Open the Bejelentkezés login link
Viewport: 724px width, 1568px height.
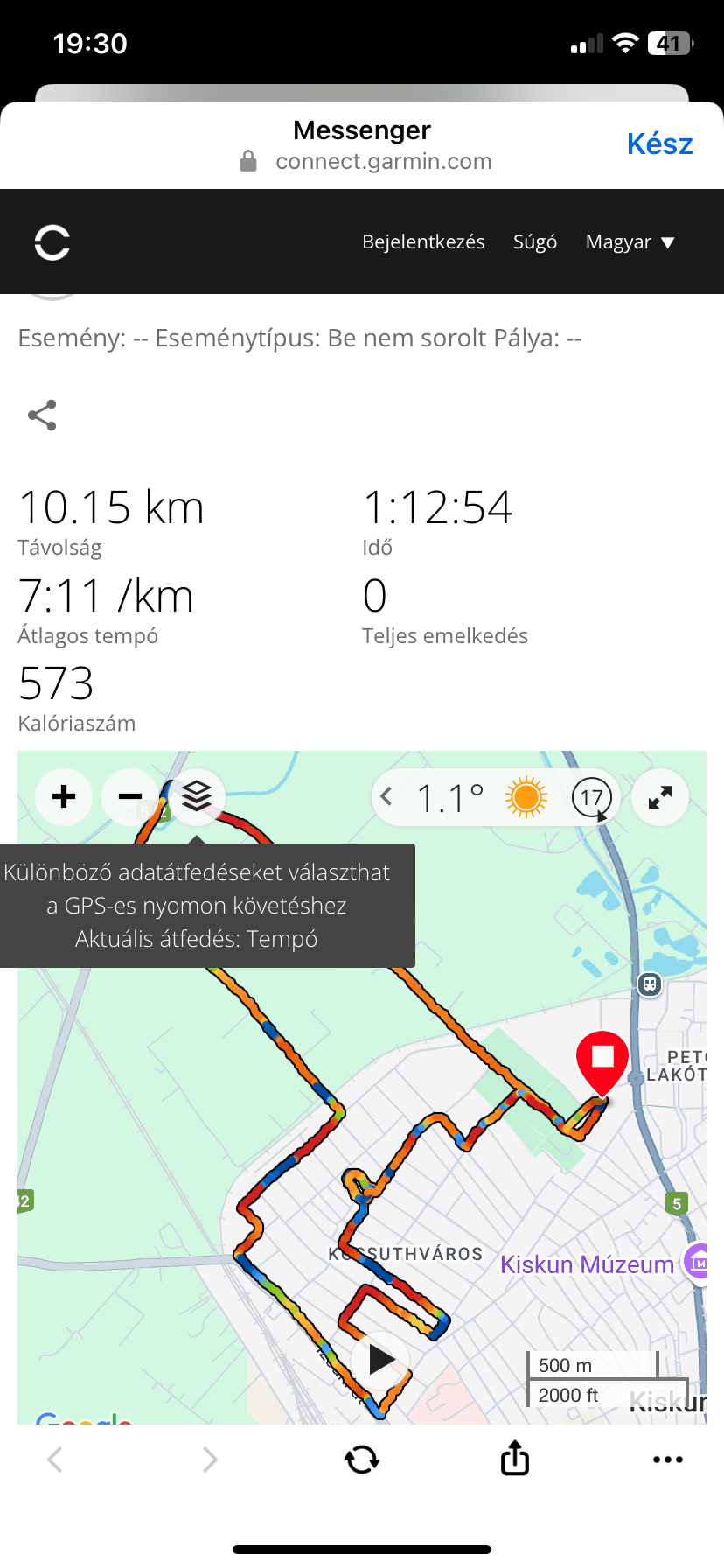pos(423,242)
